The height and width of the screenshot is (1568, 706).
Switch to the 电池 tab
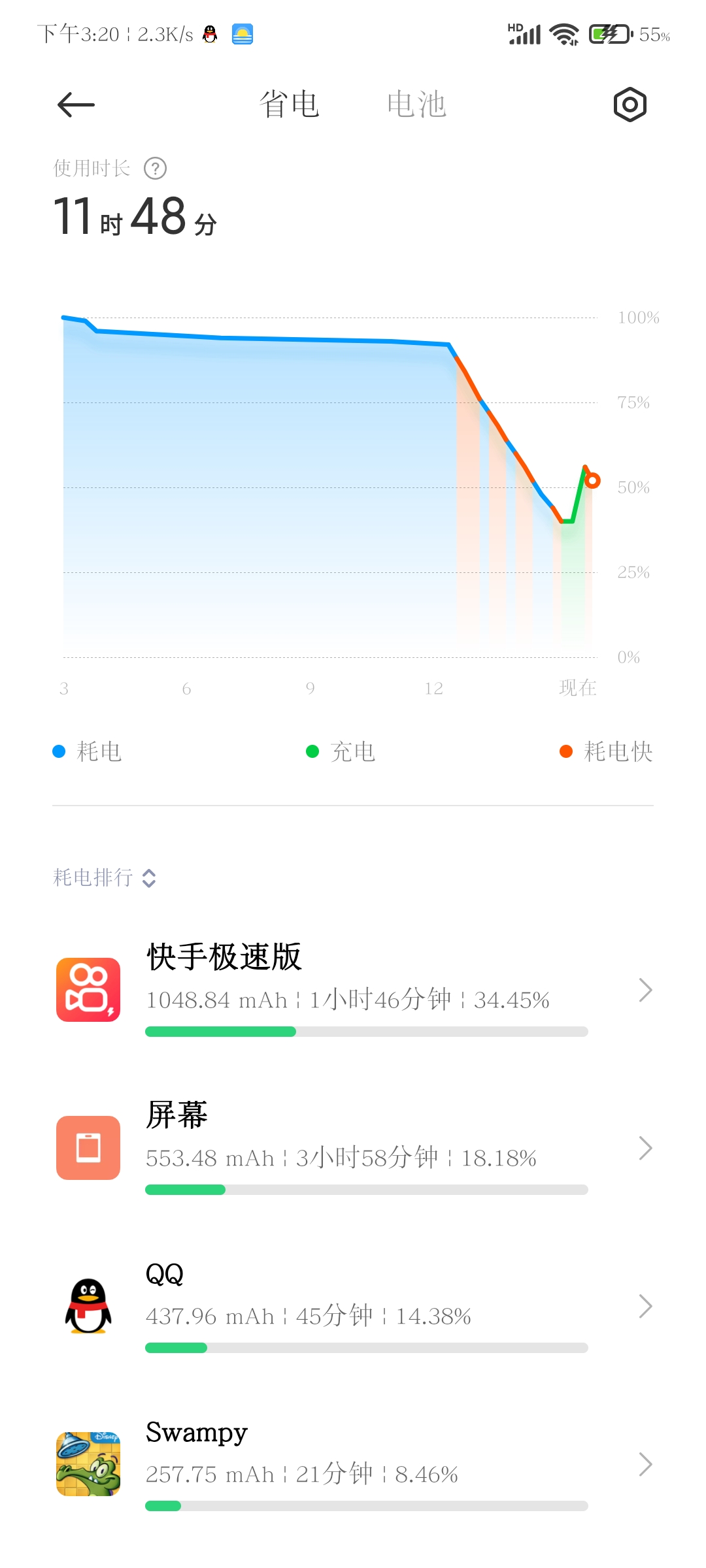[x=416, y=105]
